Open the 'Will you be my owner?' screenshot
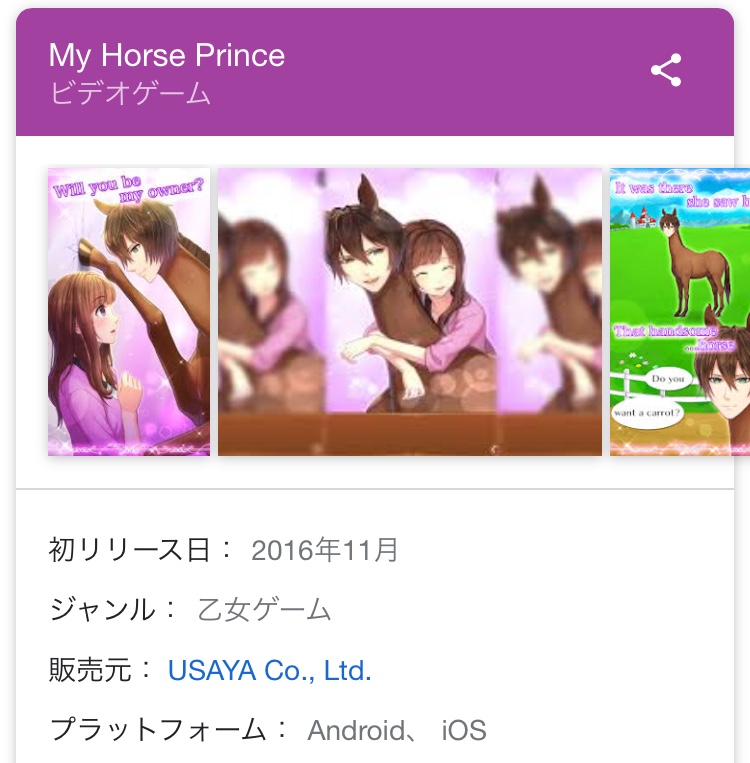 coord(129,312)
